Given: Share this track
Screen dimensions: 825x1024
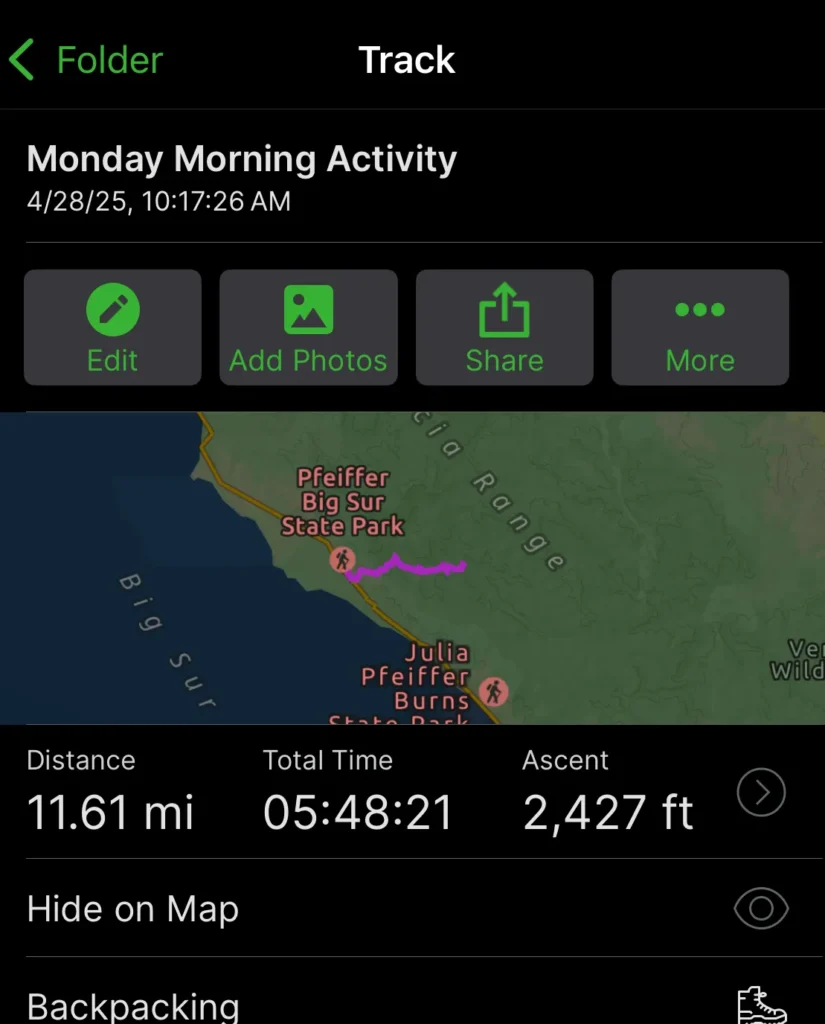Looking at the screenshot, I should pos(504,328).
